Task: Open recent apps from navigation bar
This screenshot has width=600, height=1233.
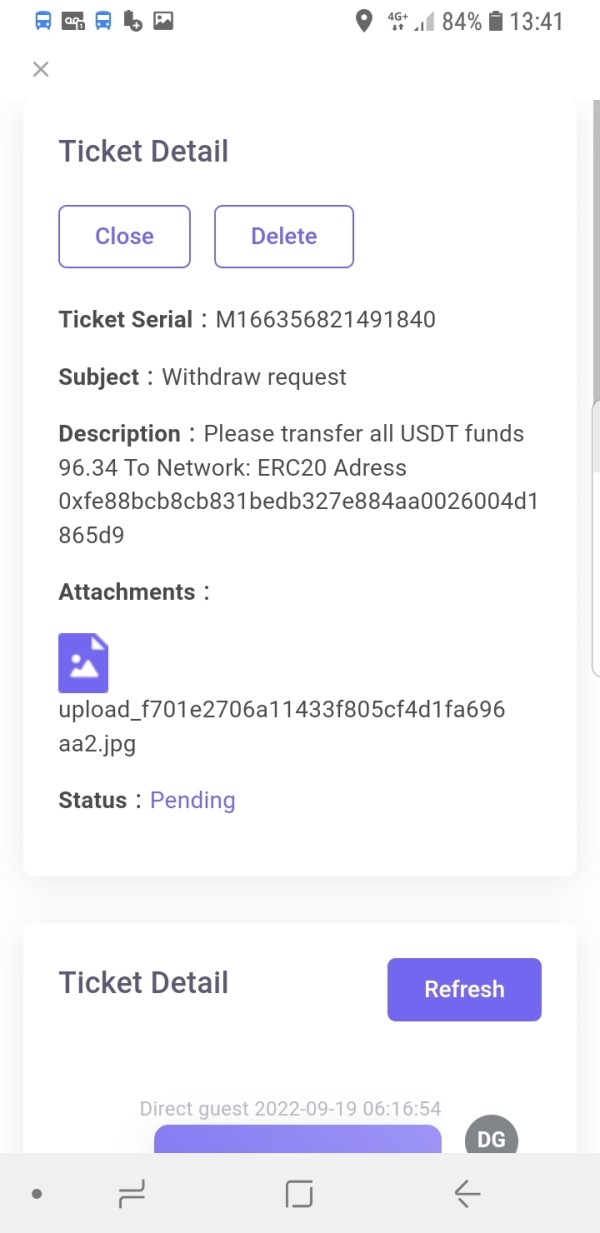Action: click(x=130, y=1193)
